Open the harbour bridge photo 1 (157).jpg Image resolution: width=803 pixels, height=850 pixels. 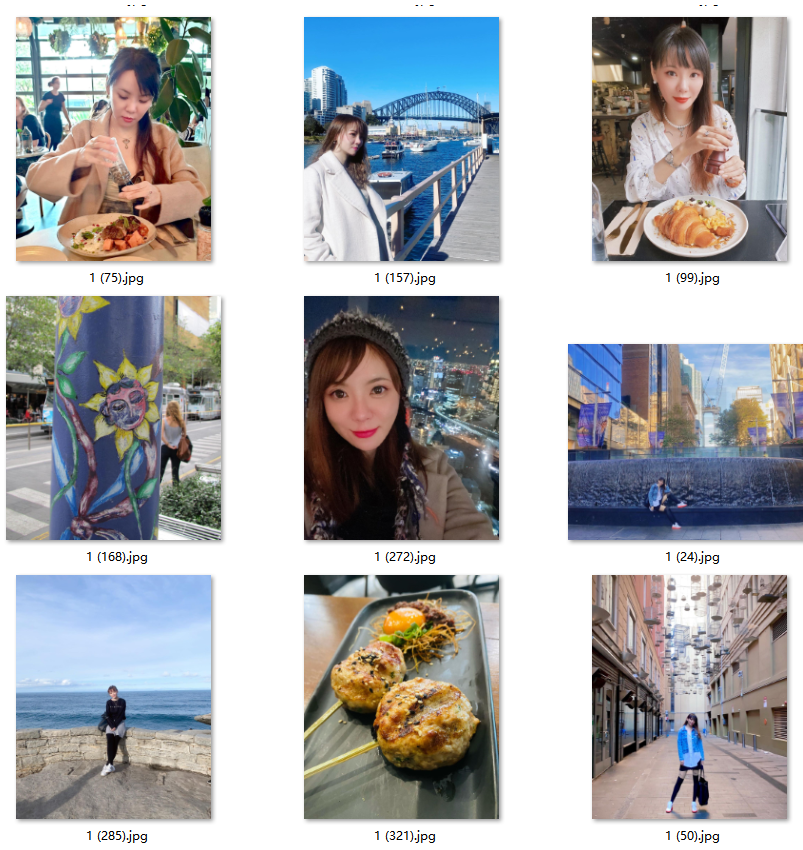(x=401, y=140)
